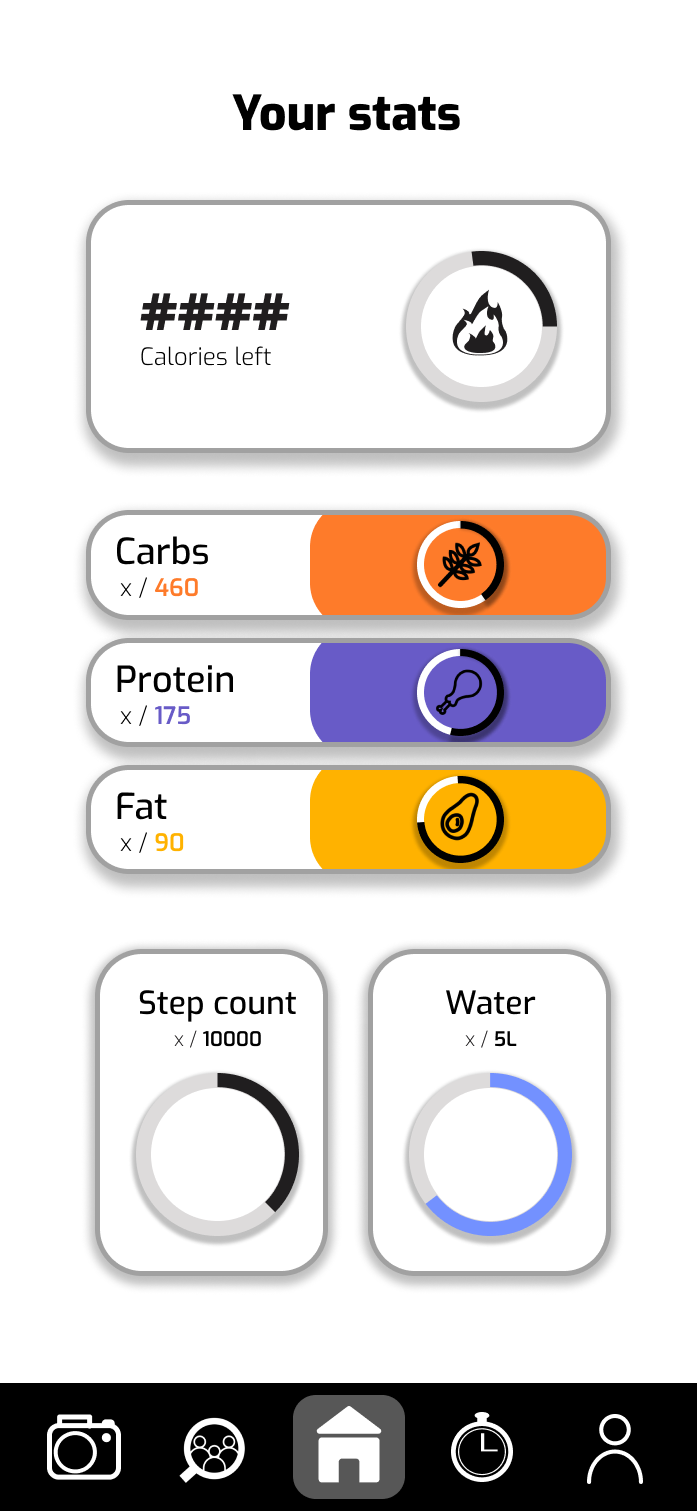Screen dimensions: 697x1511
Task: Open the Water intake card
Action: tap(489, 1111)
